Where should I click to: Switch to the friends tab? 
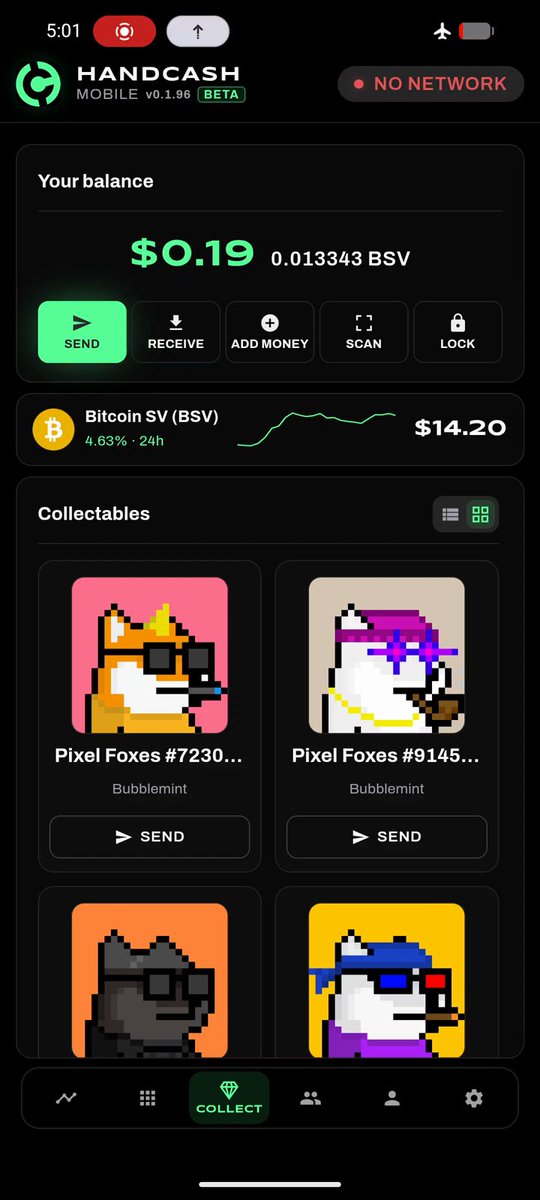311,1098
